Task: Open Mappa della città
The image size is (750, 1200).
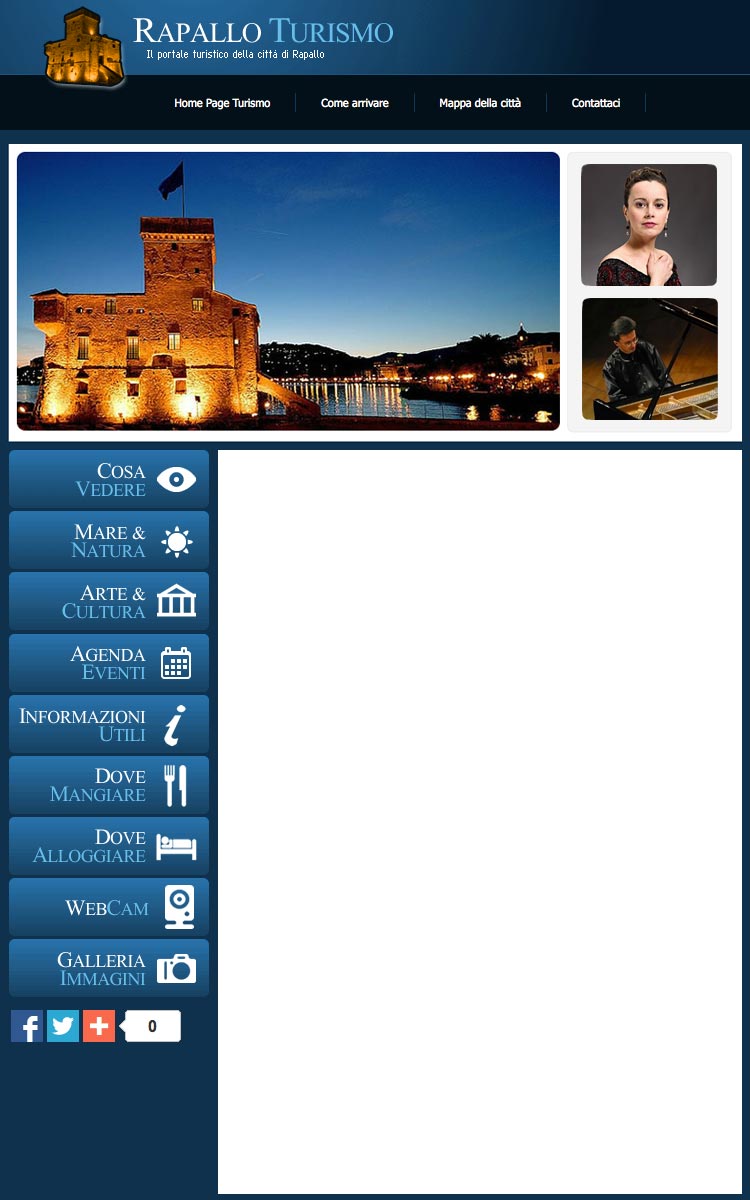Action: pyautogui.click(x=479, y=103)
